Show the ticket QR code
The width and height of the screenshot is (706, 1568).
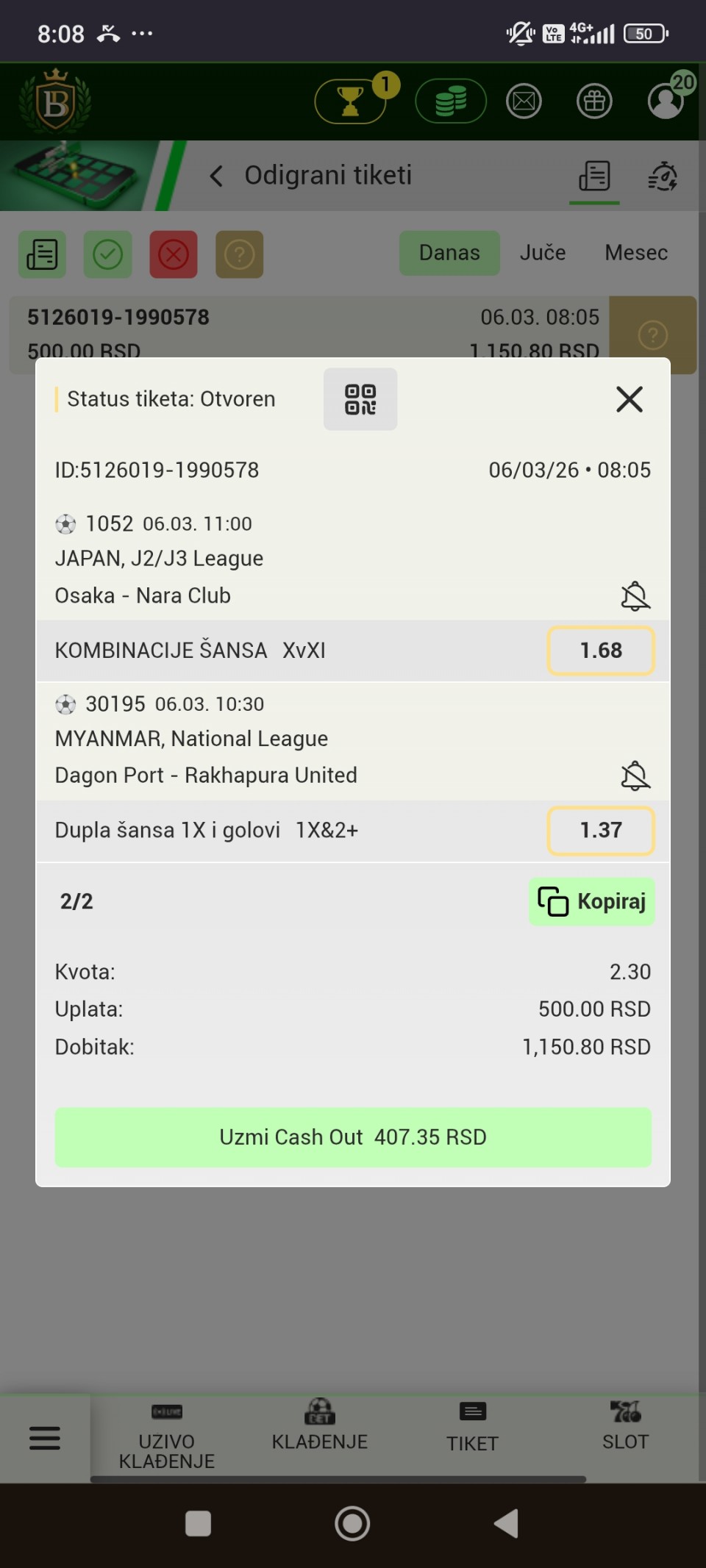tap(360, 399)
